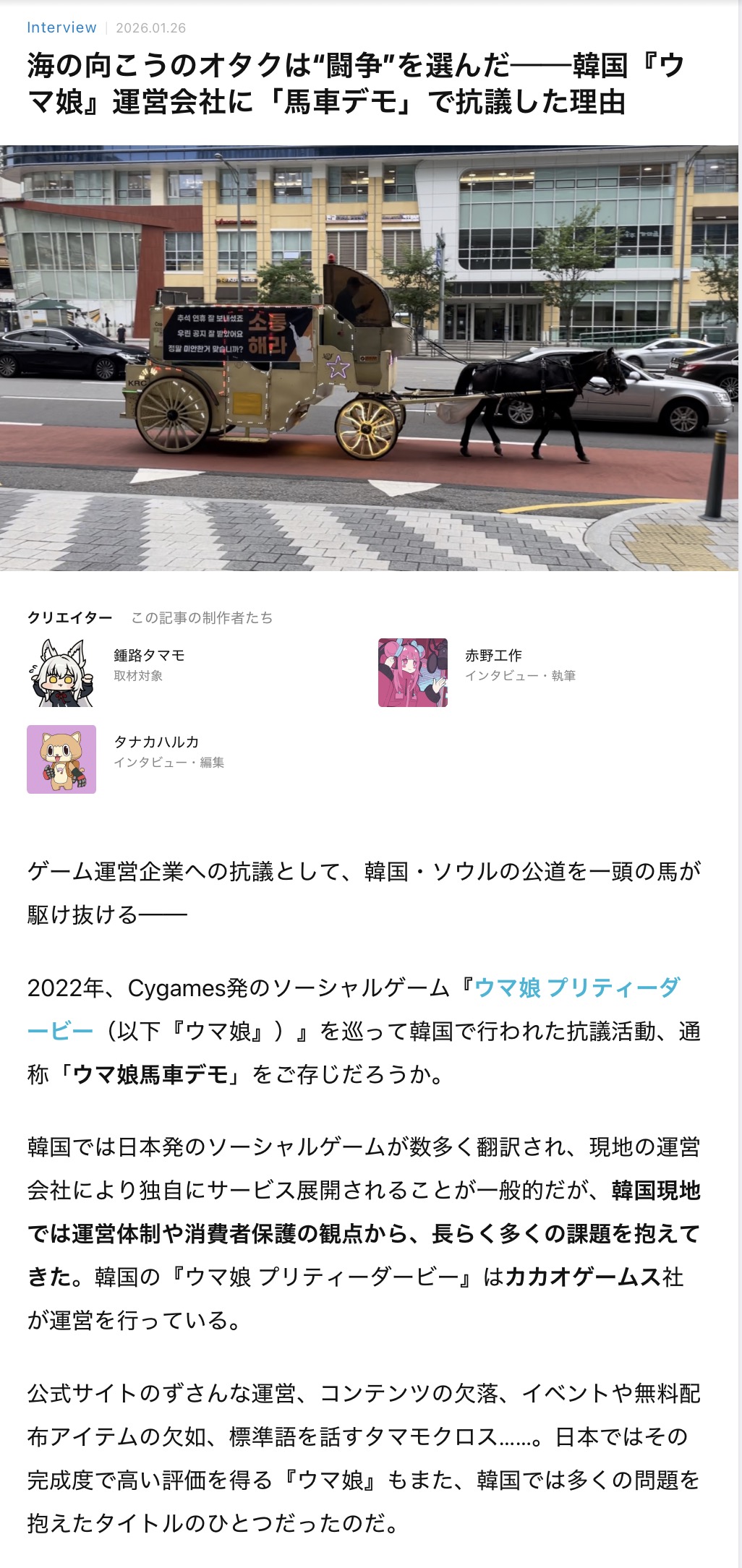Open the horse carriage header image
This screenshot has height=1568, width=742.
(370, 358)
